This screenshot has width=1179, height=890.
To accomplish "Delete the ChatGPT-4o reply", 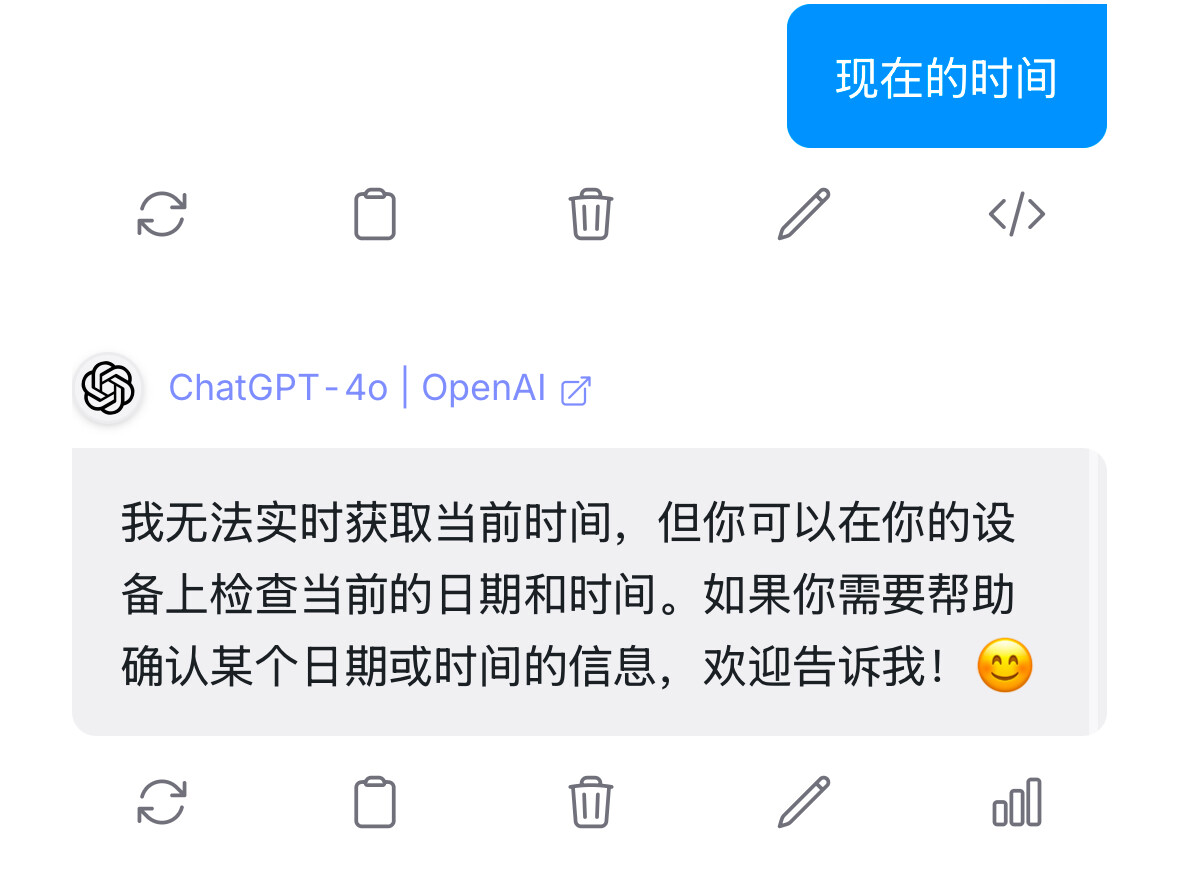I will coord(590,802).
